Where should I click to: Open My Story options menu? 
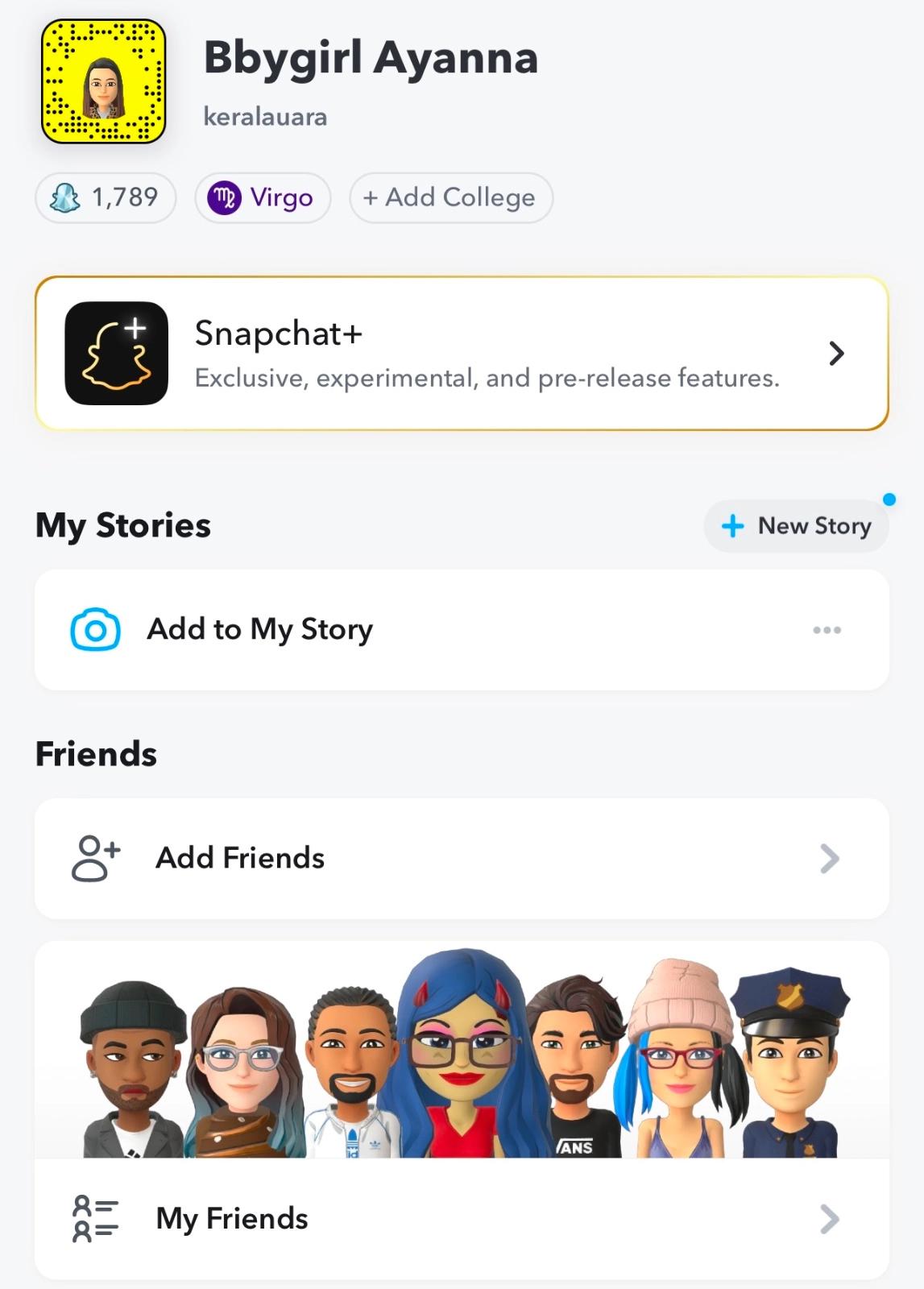(827, 630)
